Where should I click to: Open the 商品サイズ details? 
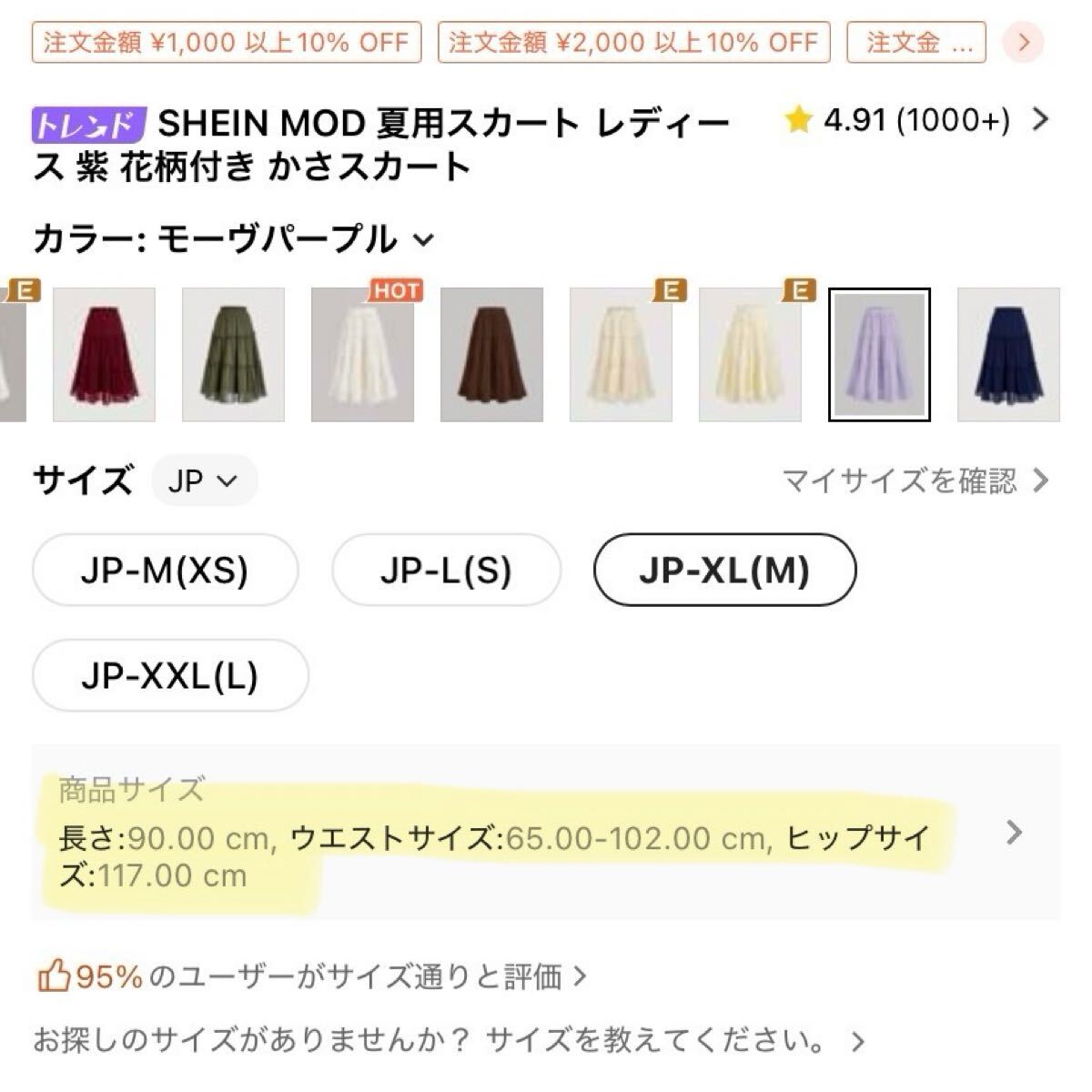pos(1014,833)
